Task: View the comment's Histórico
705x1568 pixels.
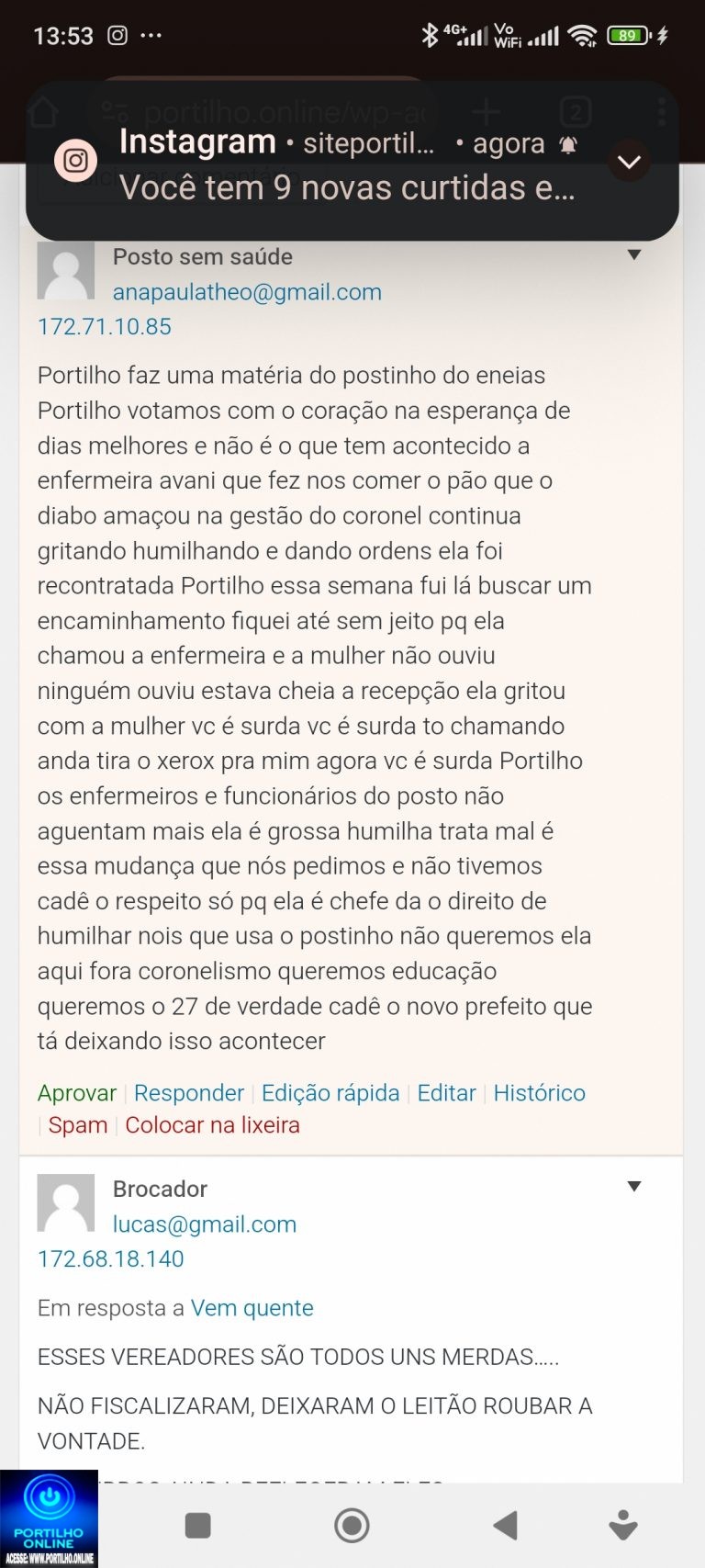Action: pyautogui.click(x=539, y=1093)
